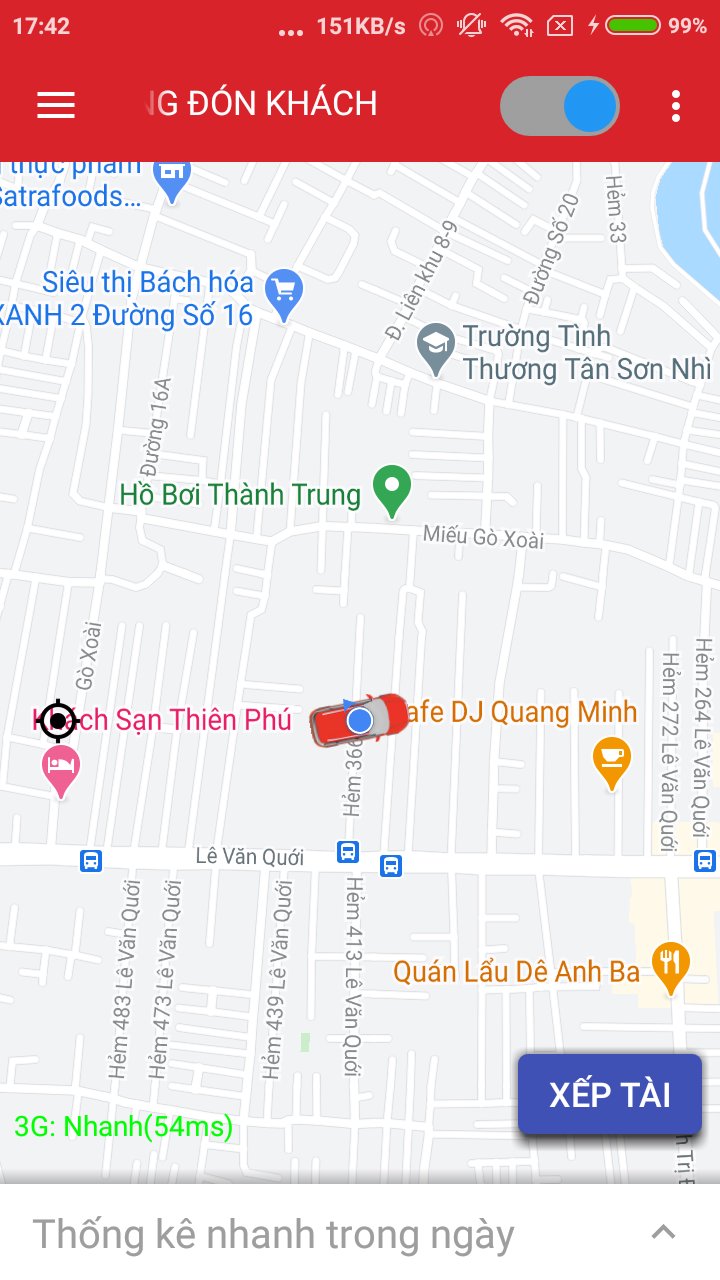The width and height of the screenshot is (720, 1280).
Task: Open the overflow menu
Action: (676, 106)
